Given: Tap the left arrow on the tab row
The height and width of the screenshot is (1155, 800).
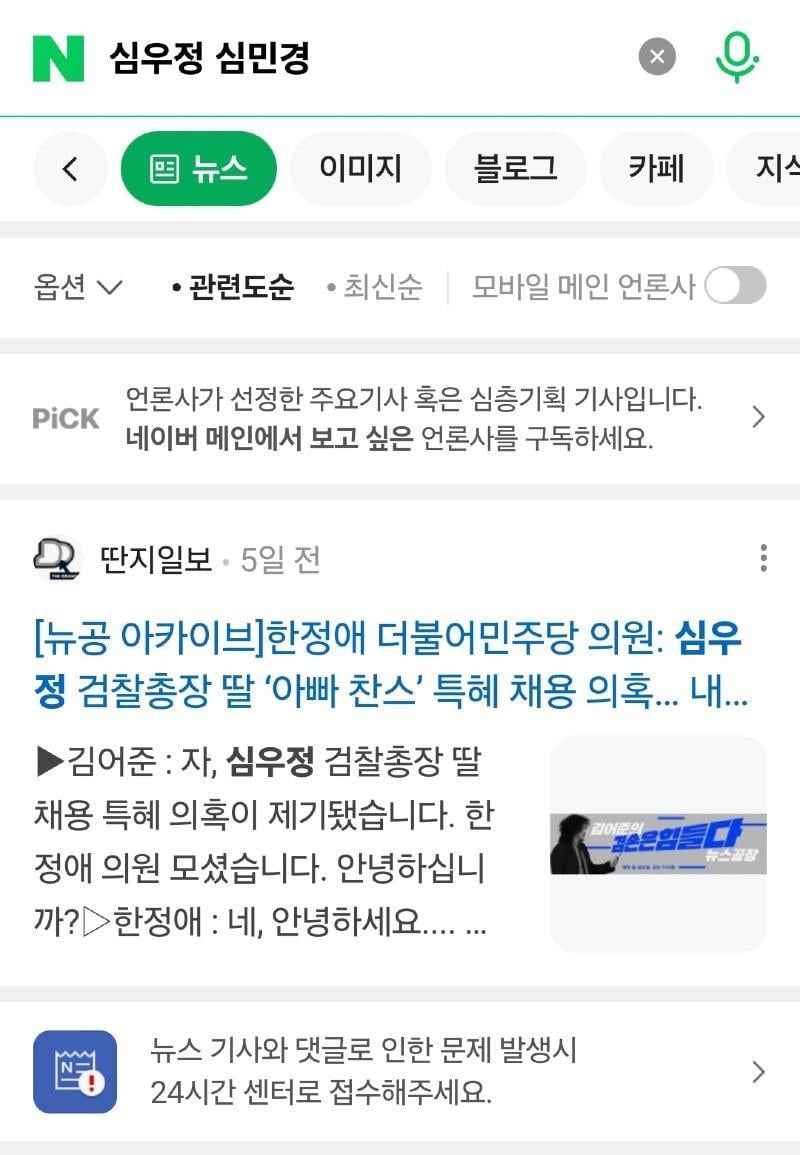Looking at the screenshot, I should pyautogui.click(x=70, y=169).
